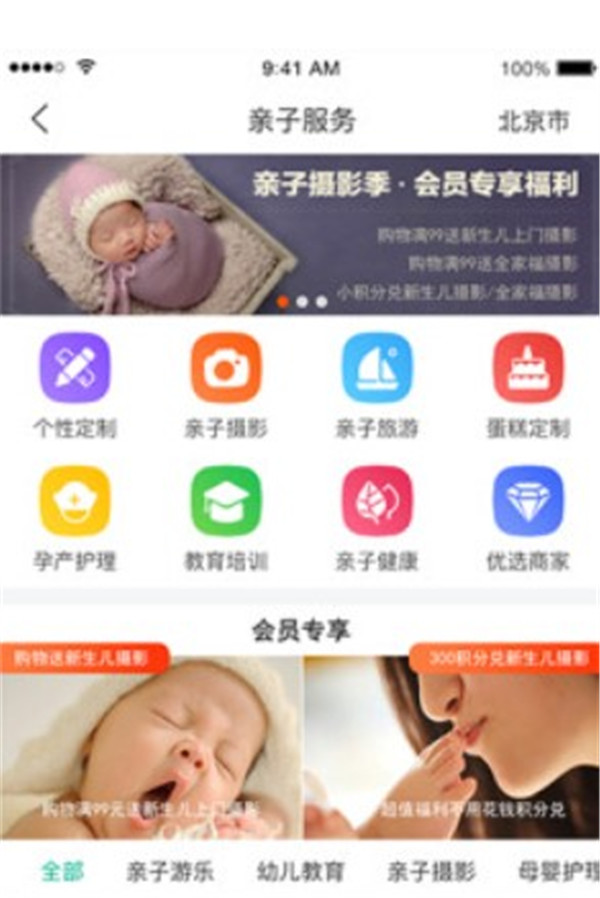Open 亲子摄影 camera icon
600x898 pixels.
[226, 368]
